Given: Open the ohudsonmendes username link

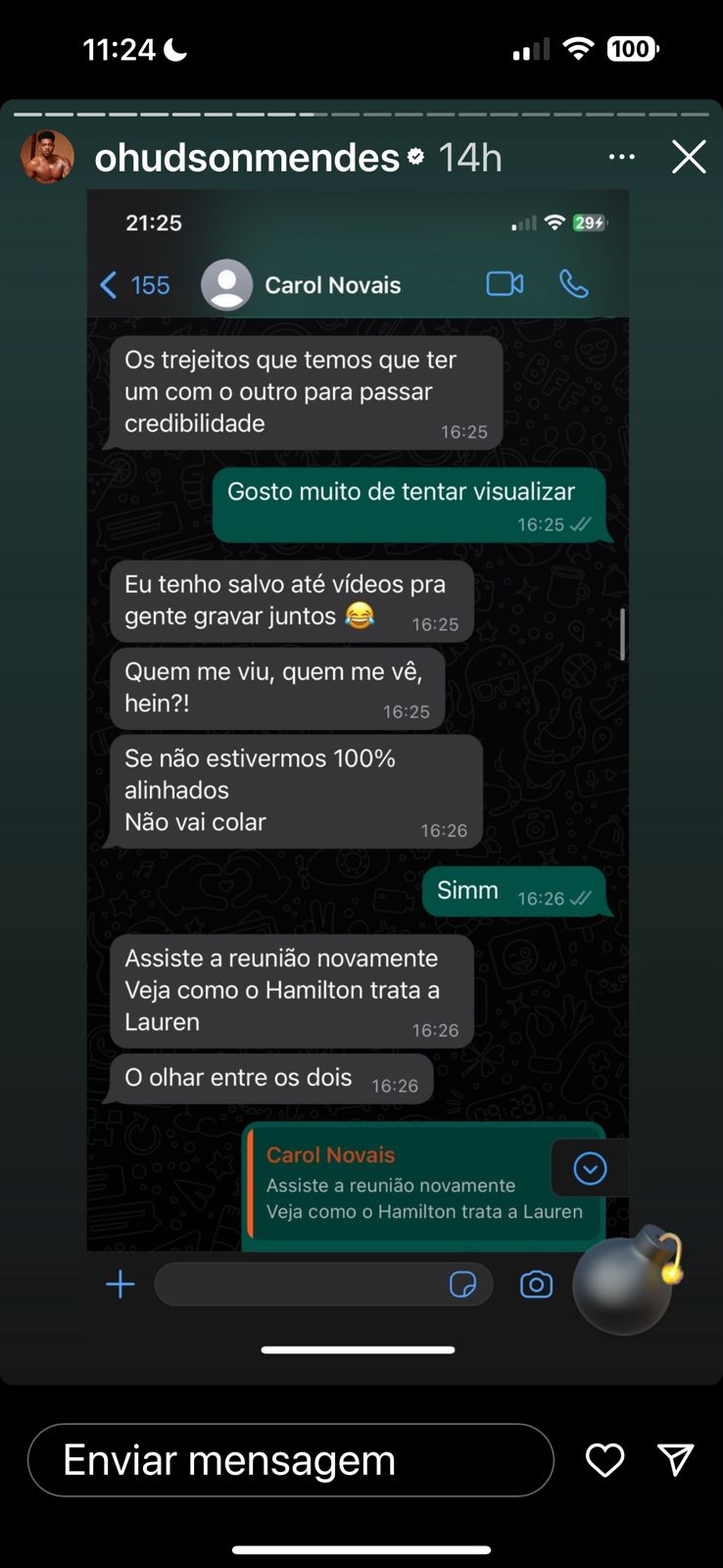Looking at the screenshot, I should [x=247, y=158].
